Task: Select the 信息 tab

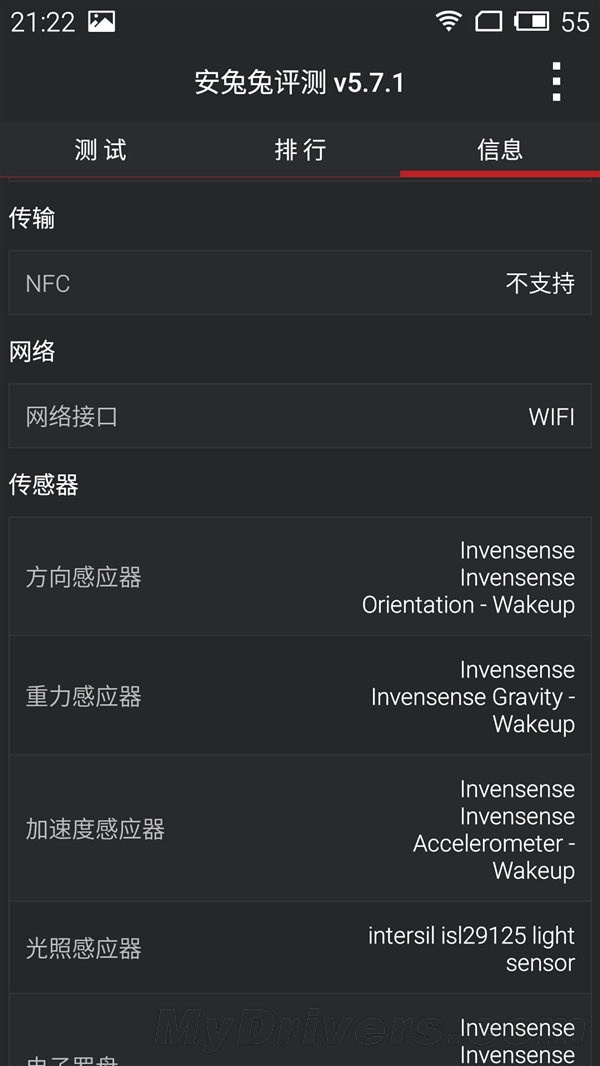Action: pyautogui.click(x=499, y=150)
